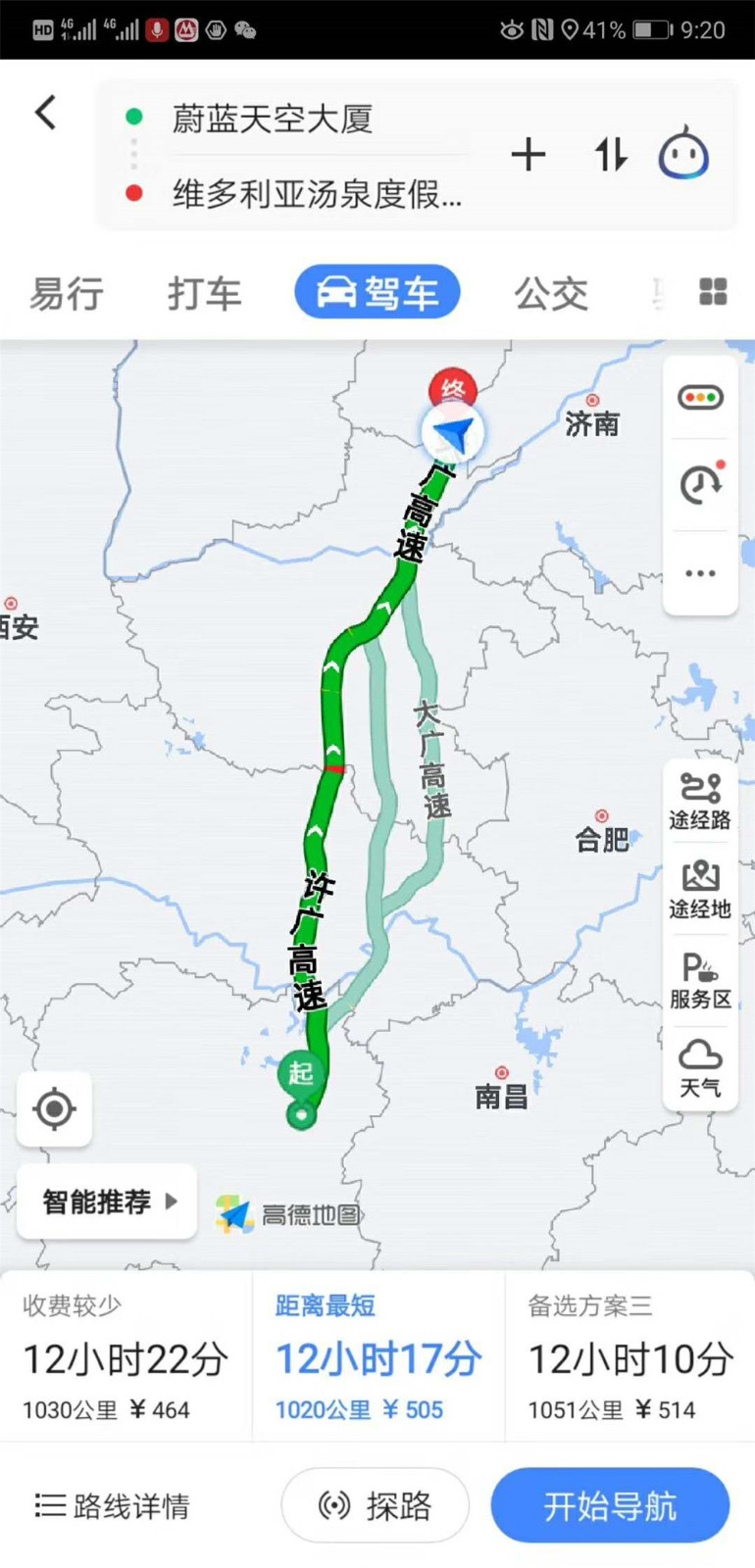The width and height of the screenshot is (755, 1568).
Task: Go back from route planning
Action: pos(45,113)
